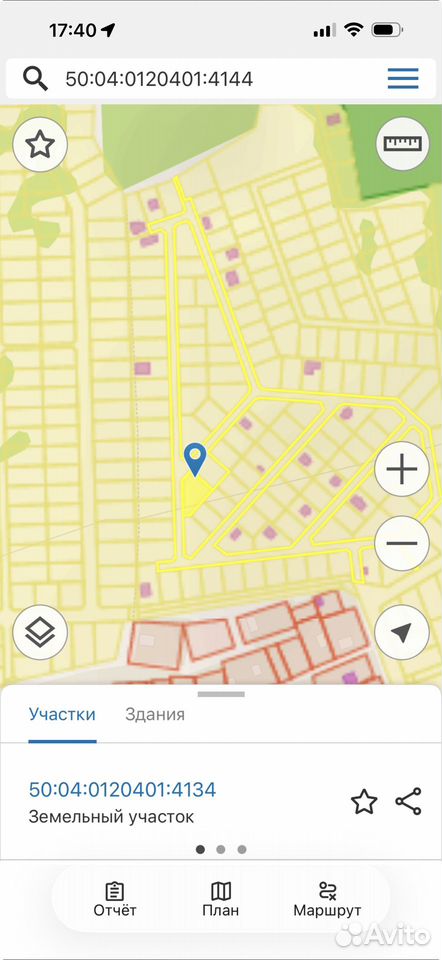The image size is (442, 960).
Task: Add parcel 4134 to favorites
Action: point(364,802)
